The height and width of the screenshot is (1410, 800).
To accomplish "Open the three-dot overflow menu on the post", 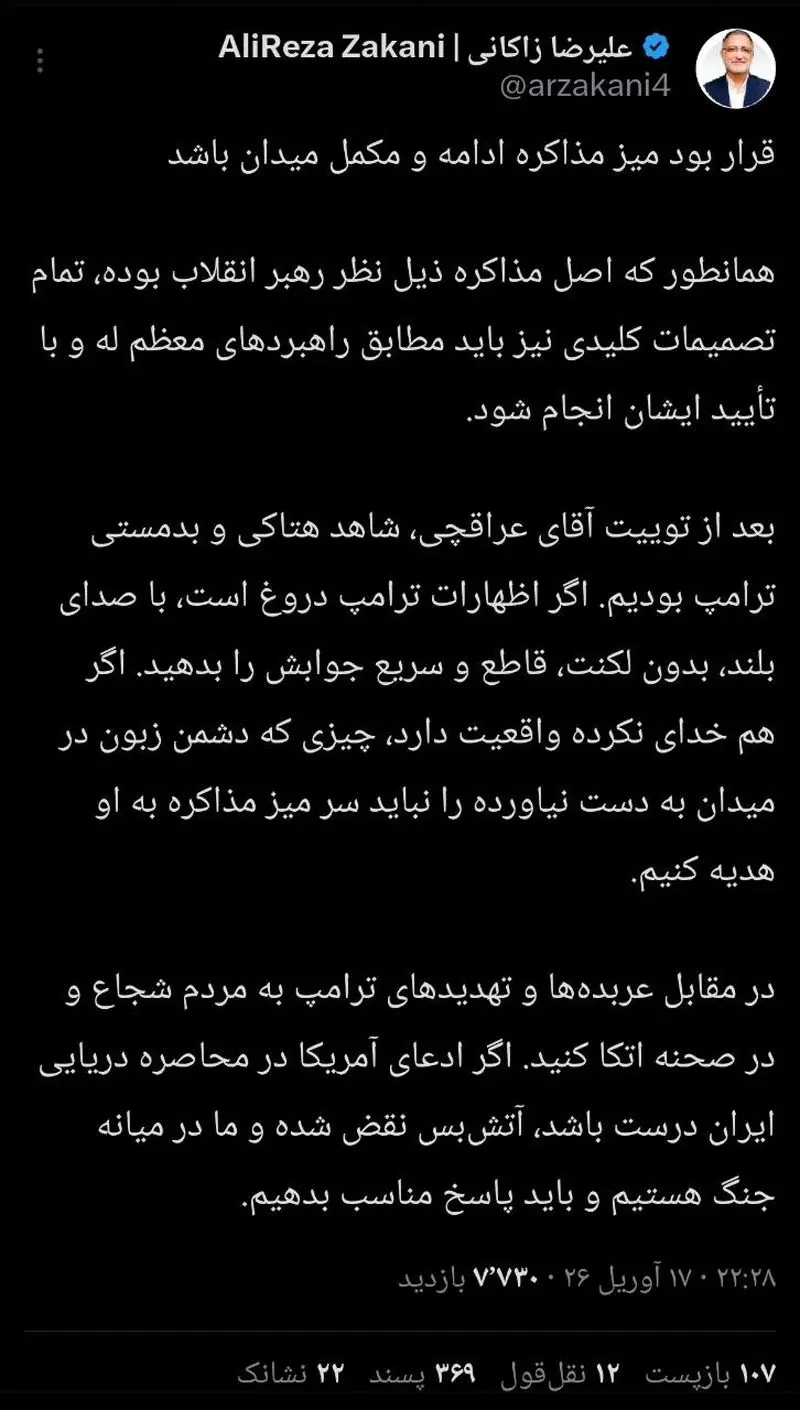I will click(x=40, y=62).
